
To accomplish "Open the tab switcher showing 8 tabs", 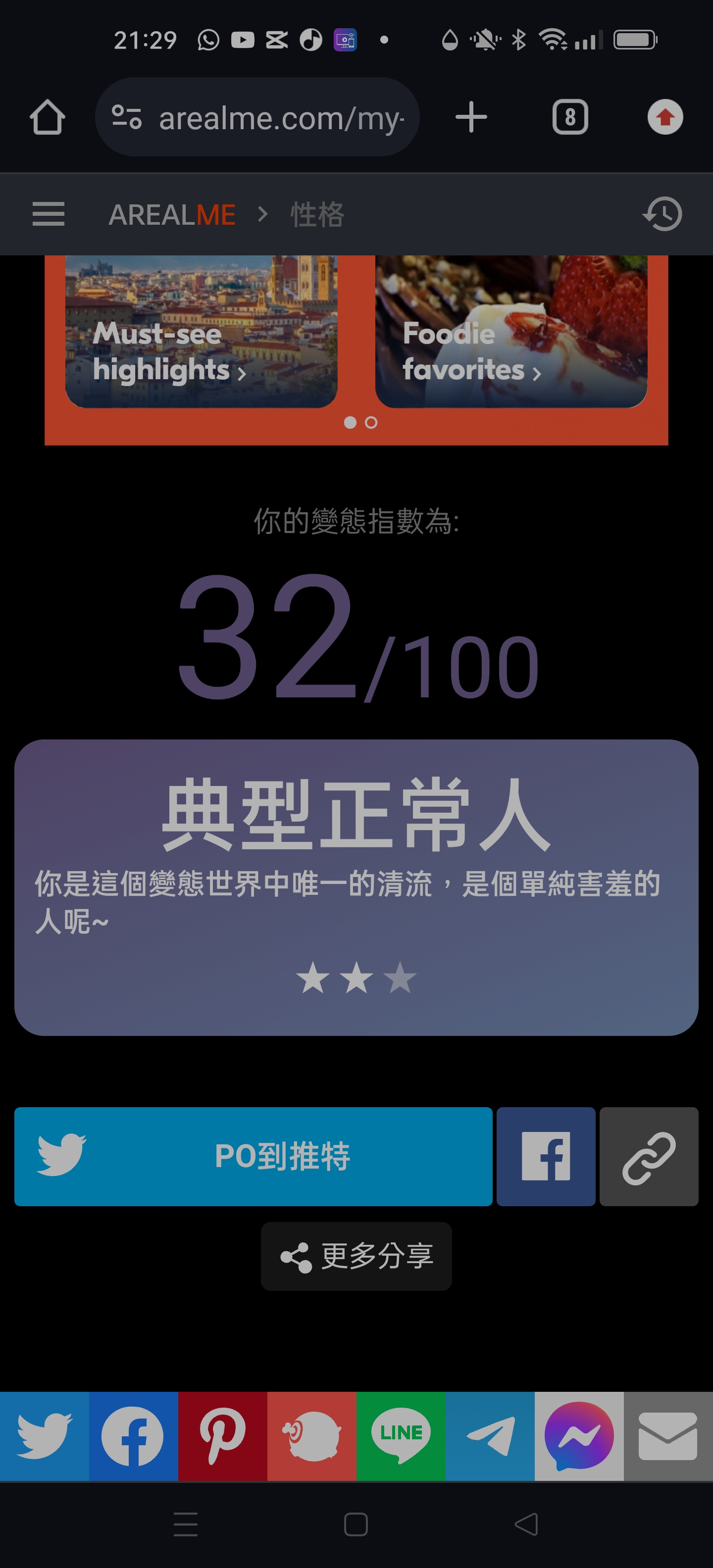I will click(x=570, y=117).
